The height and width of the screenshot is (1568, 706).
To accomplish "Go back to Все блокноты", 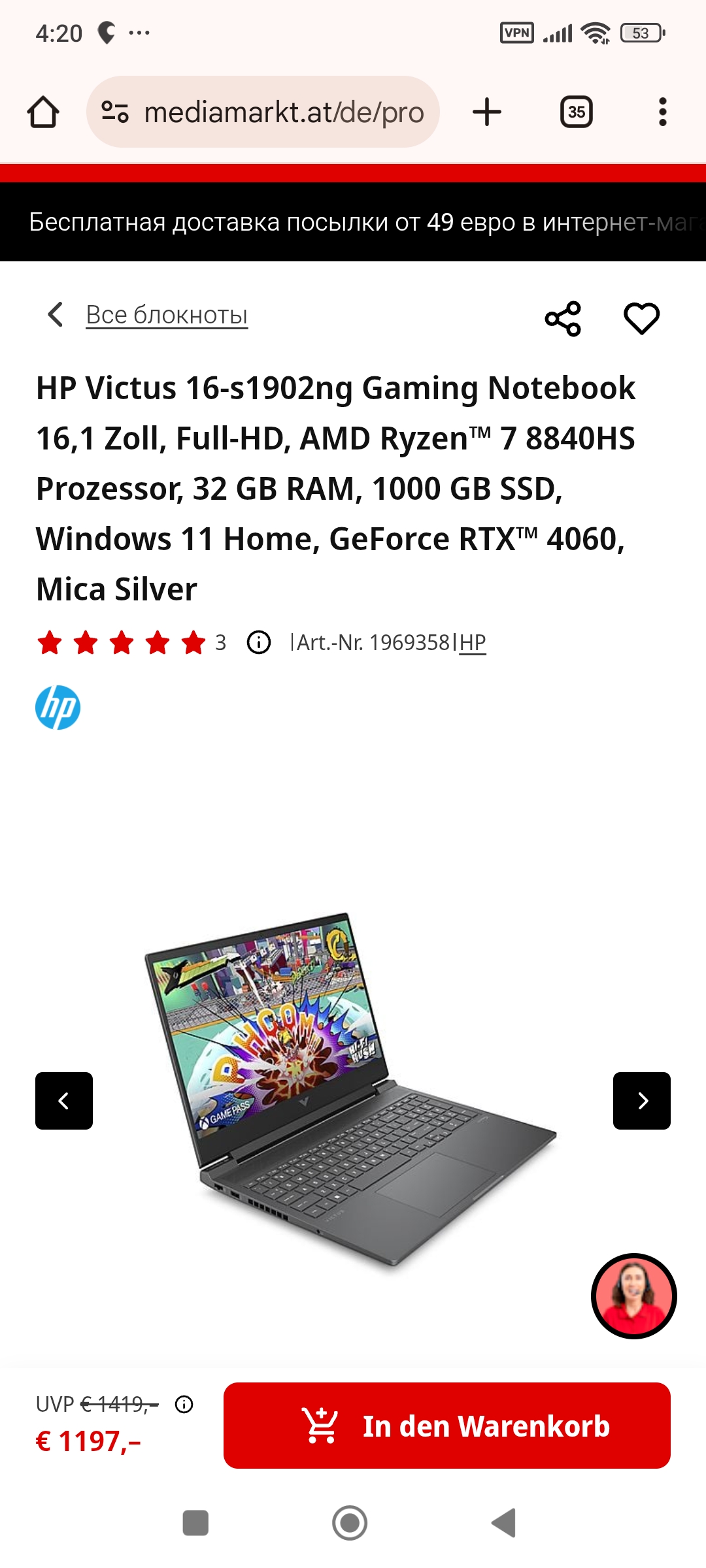I will [166, 315].
